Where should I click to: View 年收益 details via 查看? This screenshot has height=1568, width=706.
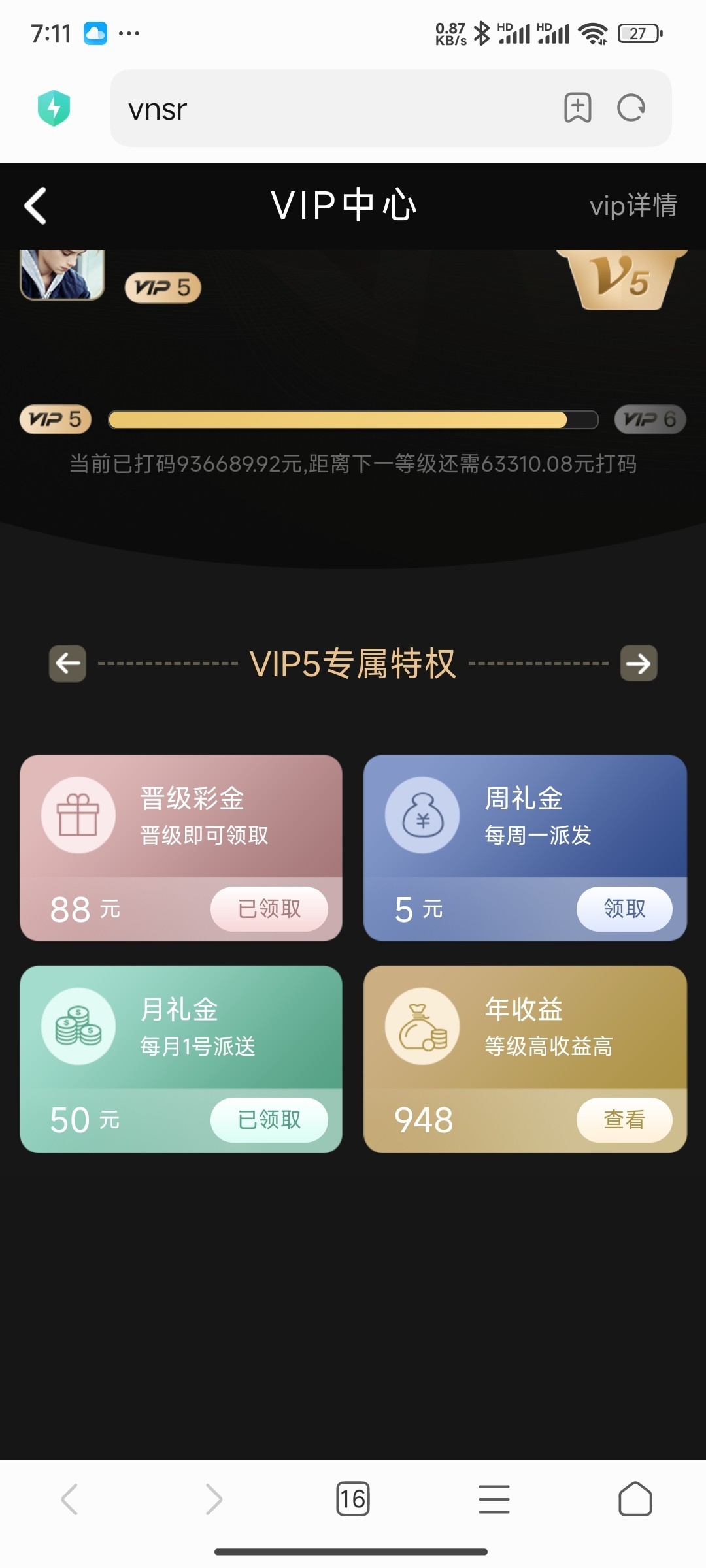624,1119
